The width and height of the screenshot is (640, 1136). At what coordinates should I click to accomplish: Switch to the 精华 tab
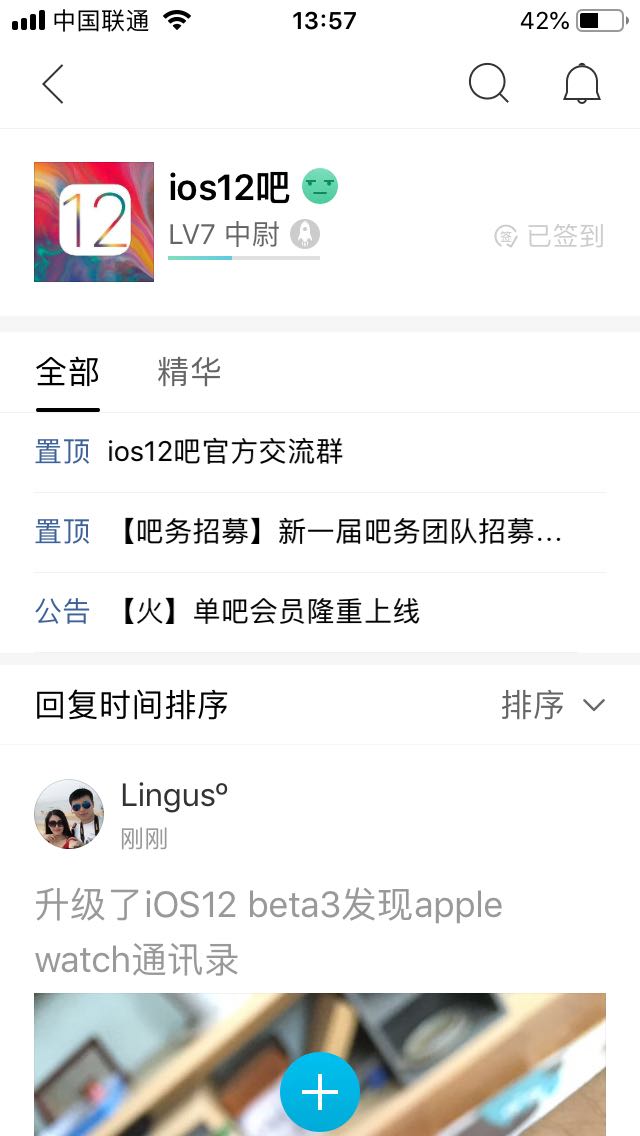pos(189,372)
